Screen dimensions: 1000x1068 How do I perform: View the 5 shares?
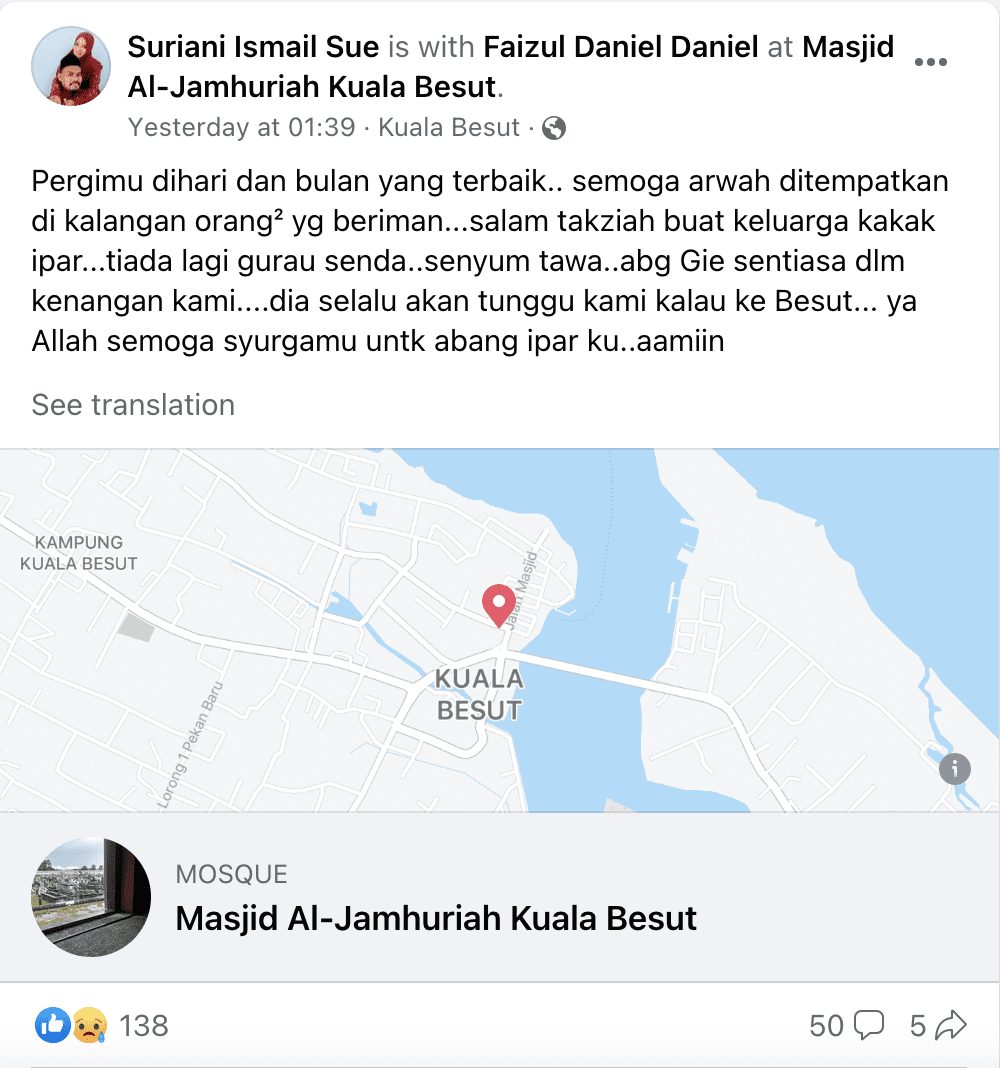pos(937,1025)
